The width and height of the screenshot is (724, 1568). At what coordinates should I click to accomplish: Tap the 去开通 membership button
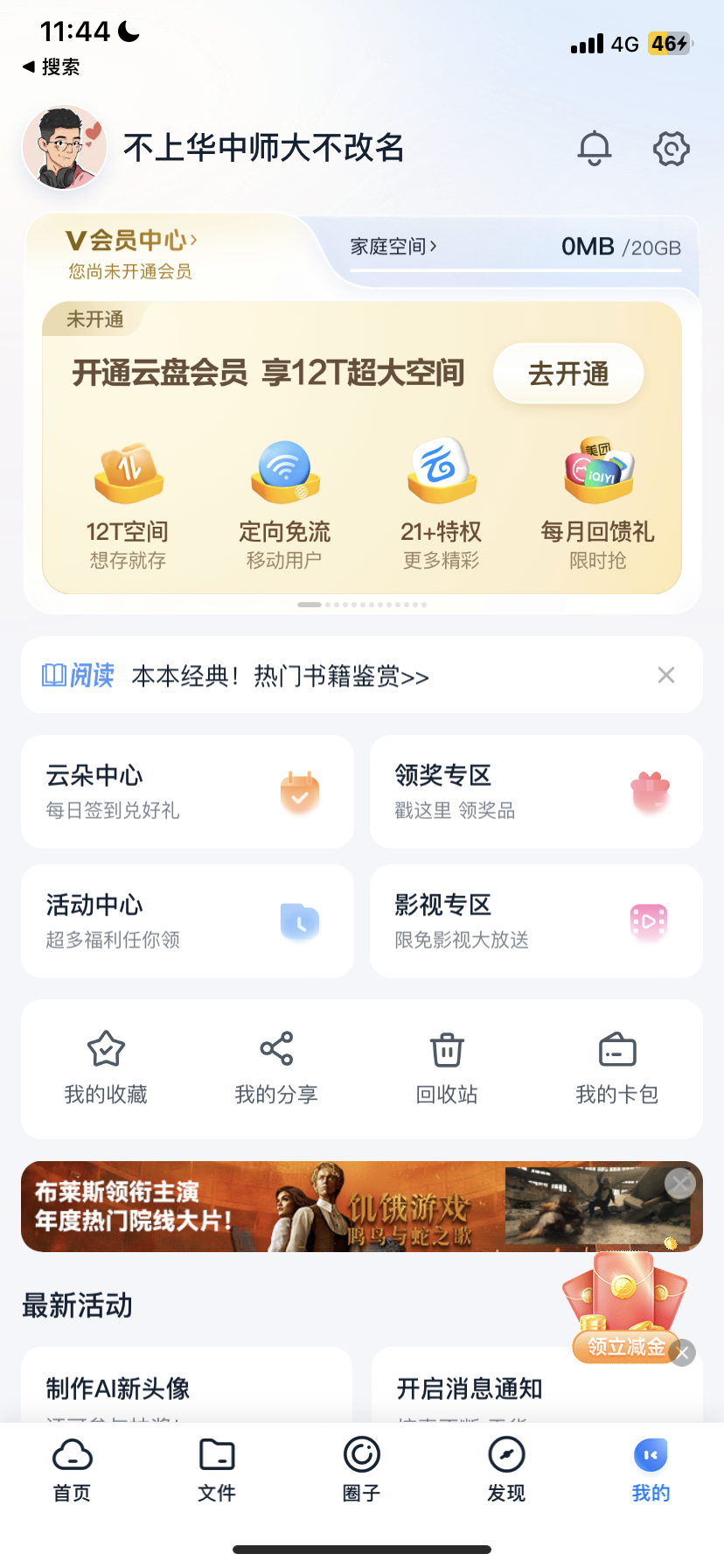(568, 374)
